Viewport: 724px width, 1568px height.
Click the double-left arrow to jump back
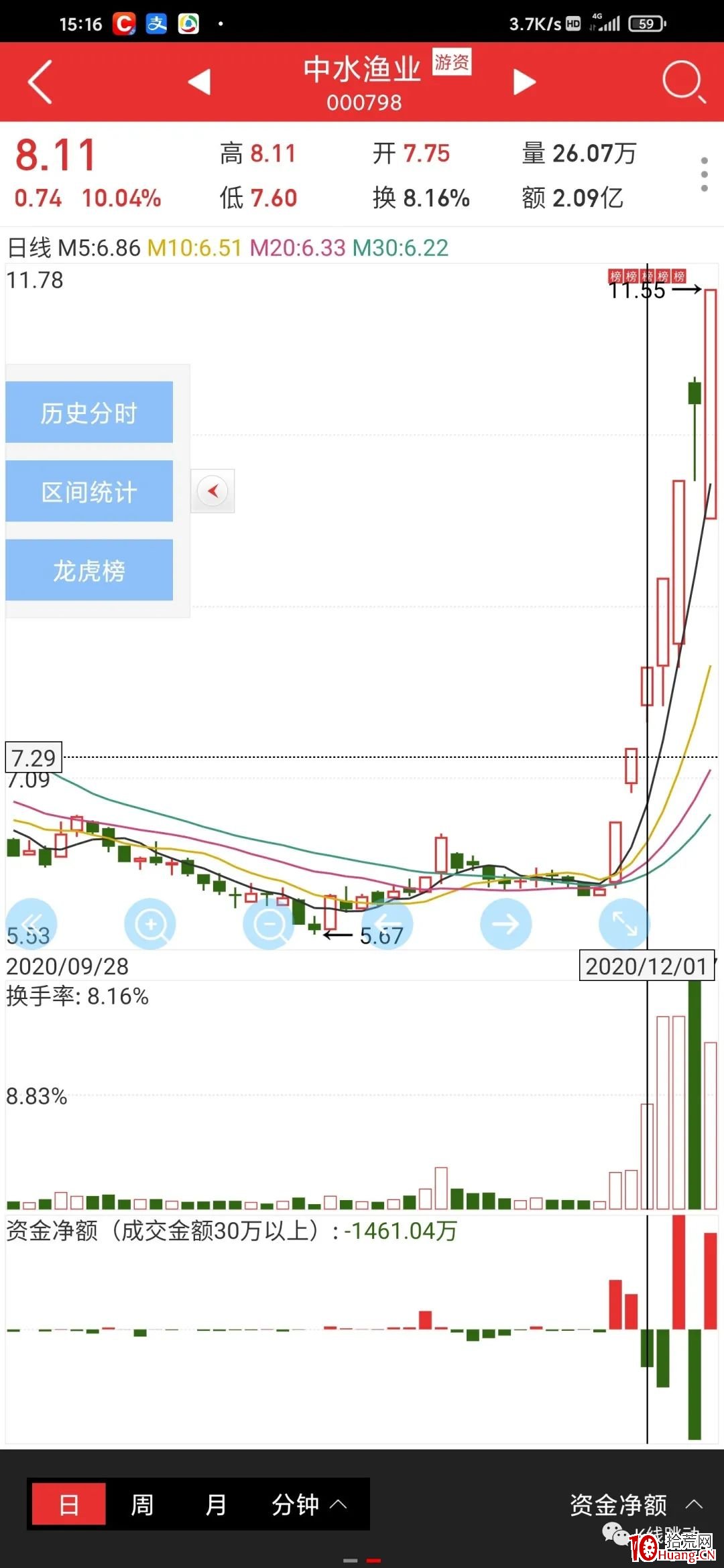pyautogui.click(x=32, y=923)
